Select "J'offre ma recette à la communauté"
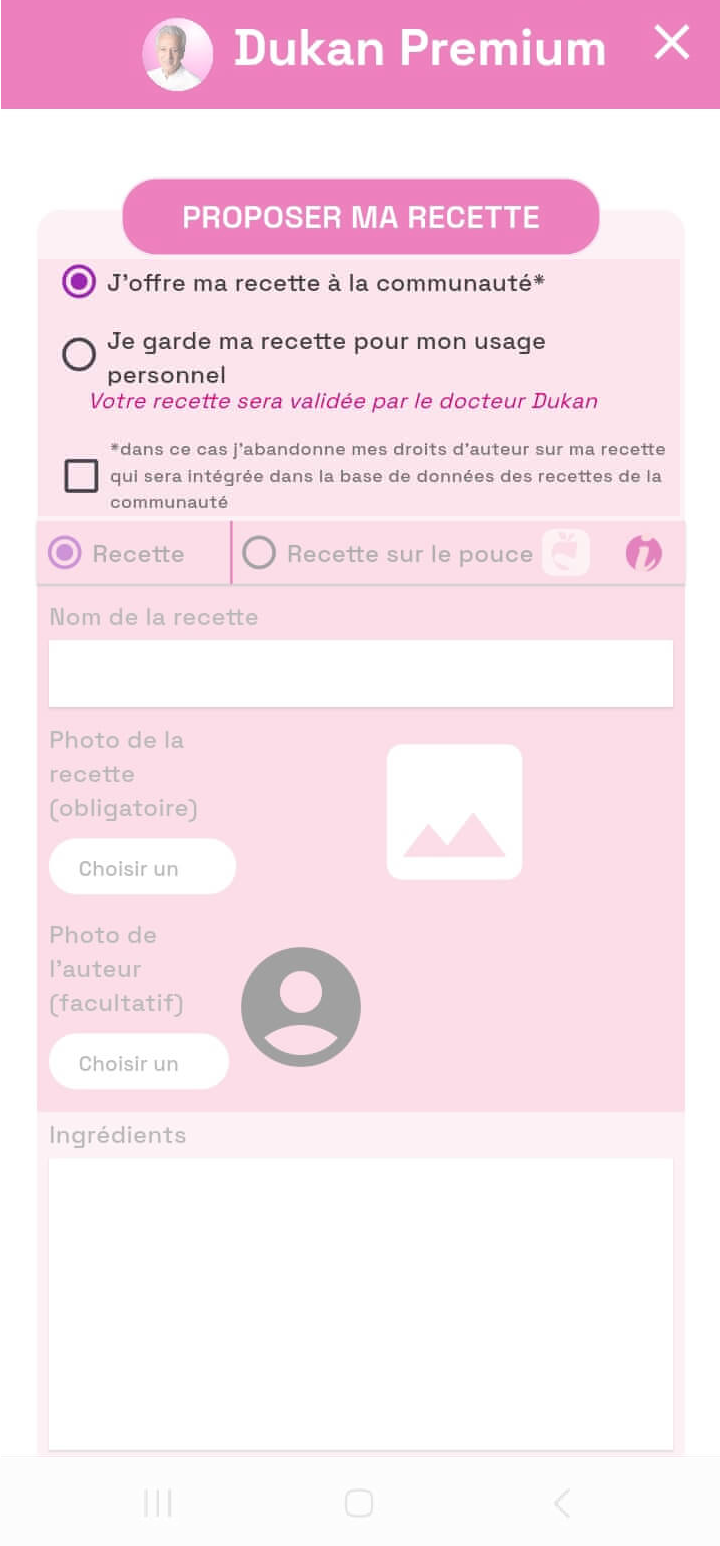720x1546 pixels. (x=79, y=283)
